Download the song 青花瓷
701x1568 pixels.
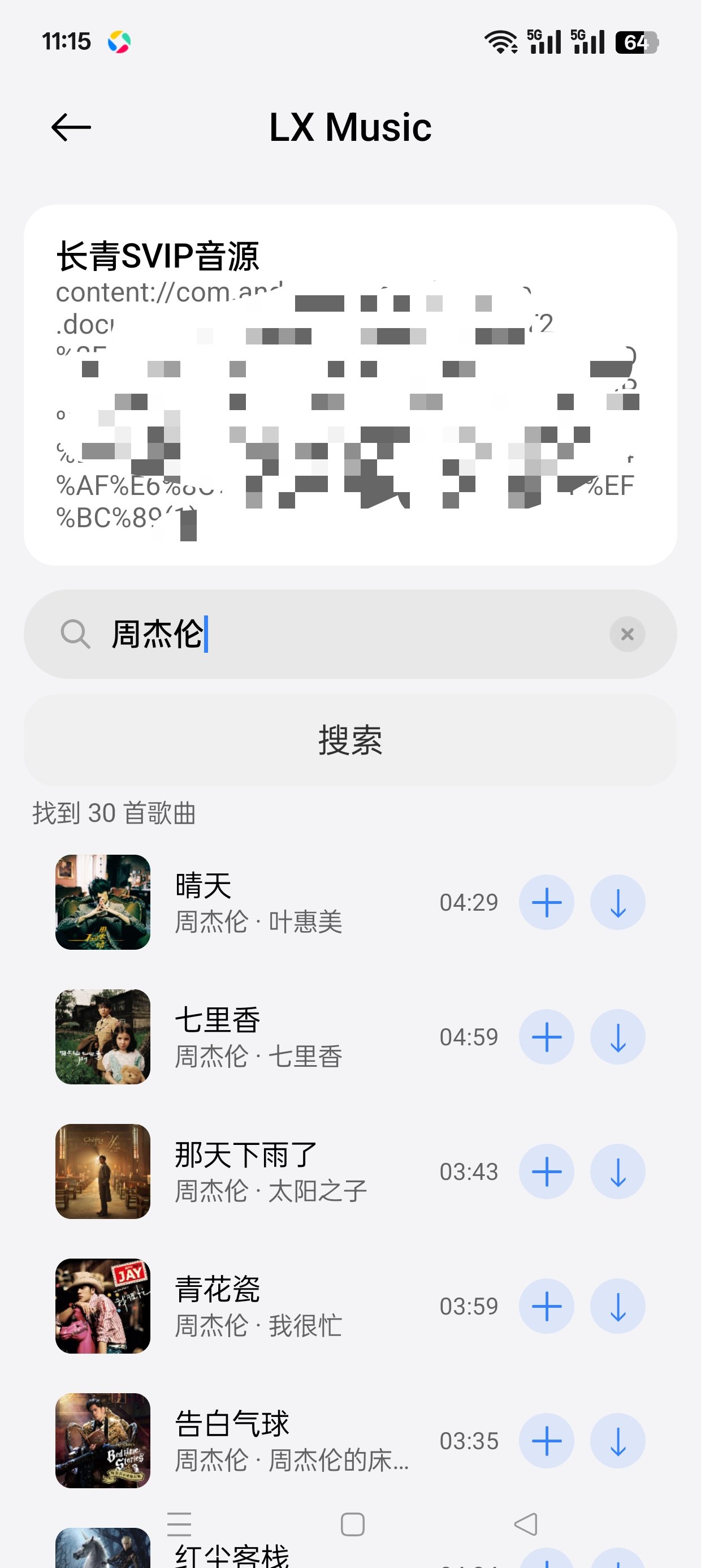(618, 1306)
